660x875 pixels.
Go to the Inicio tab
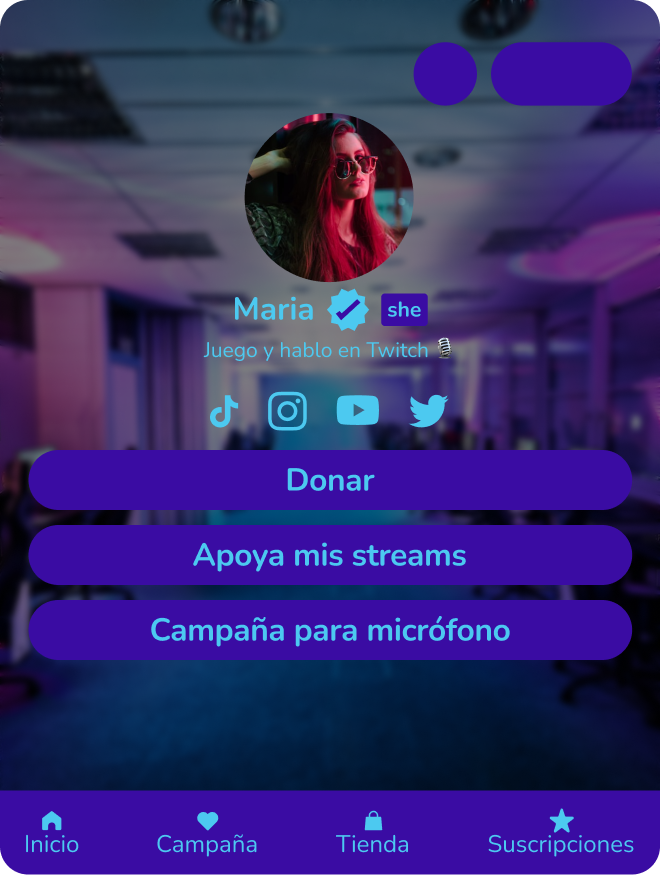tap(52, 833)
